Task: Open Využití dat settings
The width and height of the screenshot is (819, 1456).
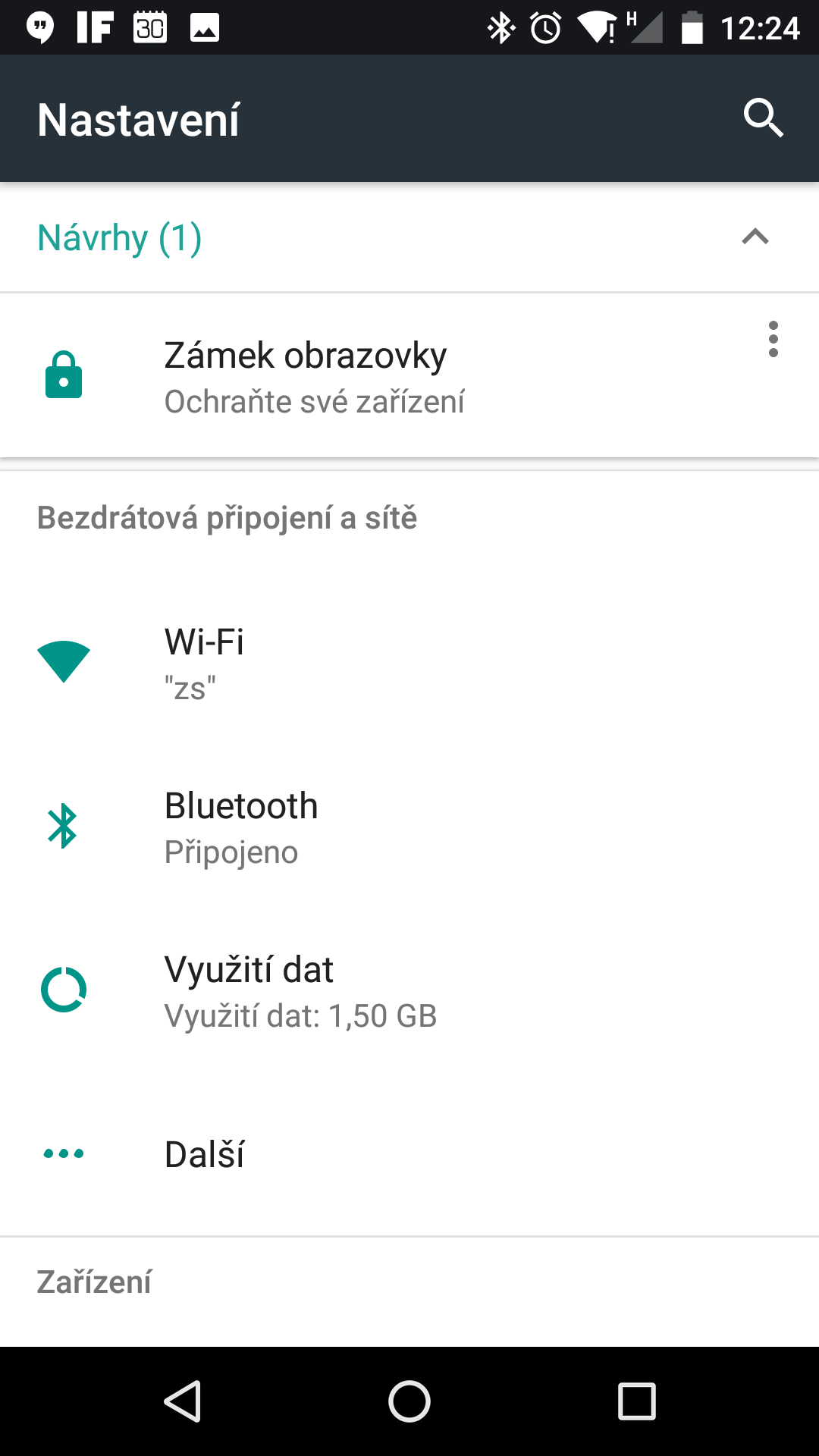Action: click(409, 990)
